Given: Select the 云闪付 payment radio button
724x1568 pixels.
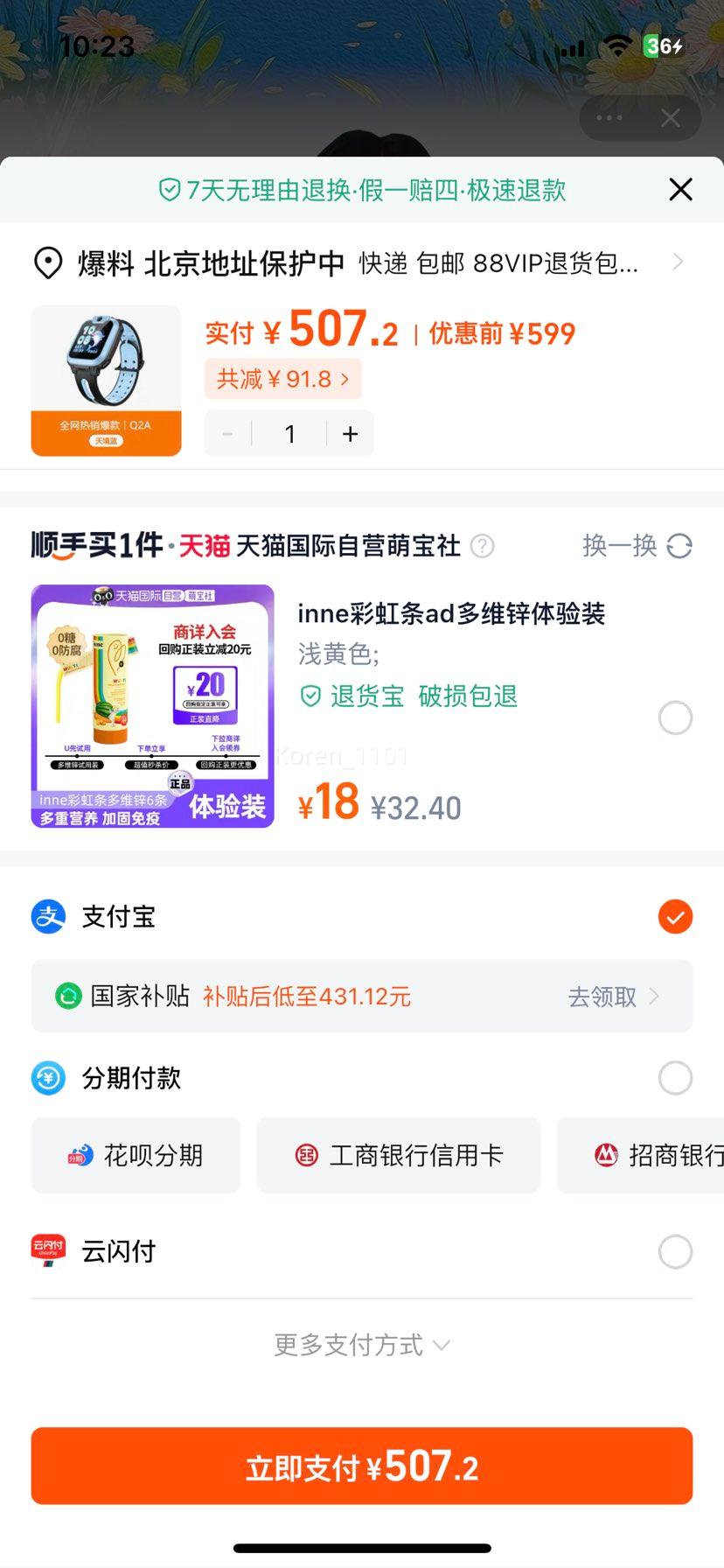Looking at the screenshot, I should [x=674, y=1251].
